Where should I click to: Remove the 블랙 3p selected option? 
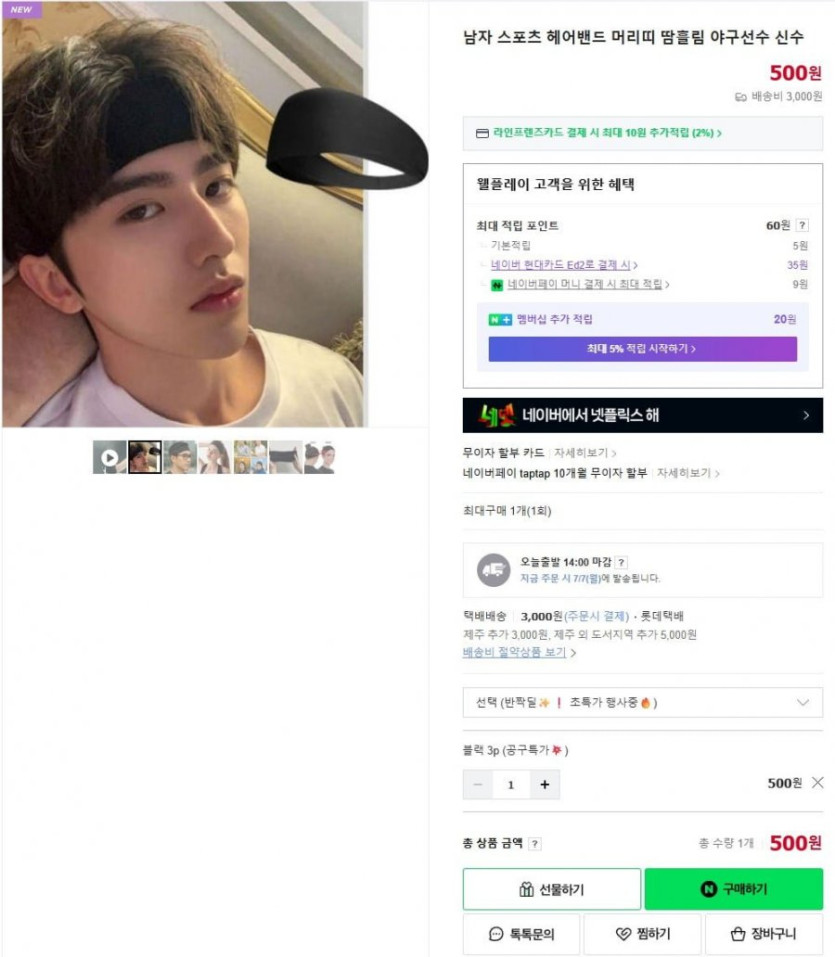point(817,783)
